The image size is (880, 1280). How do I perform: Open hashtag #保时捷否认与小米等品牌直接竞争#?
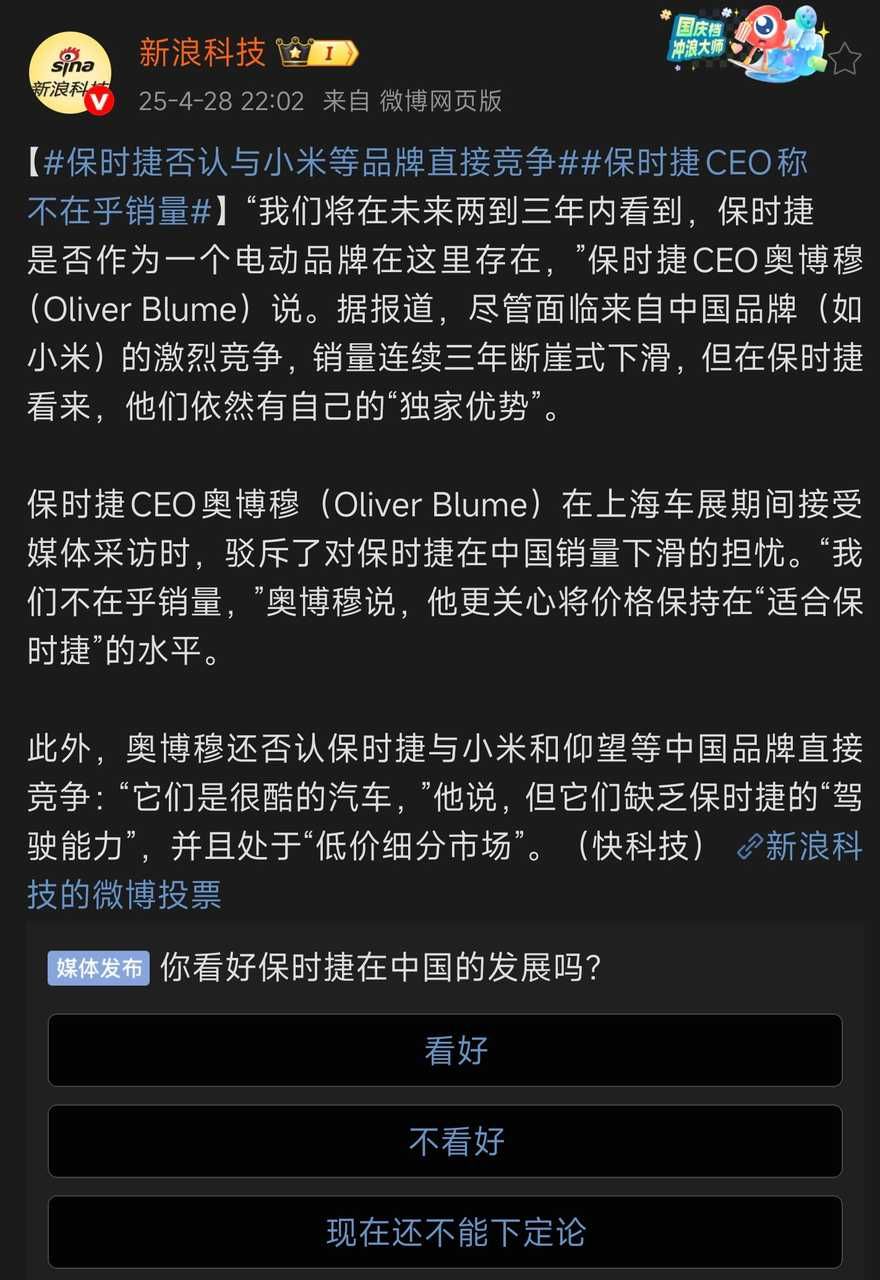coord(298,163)
